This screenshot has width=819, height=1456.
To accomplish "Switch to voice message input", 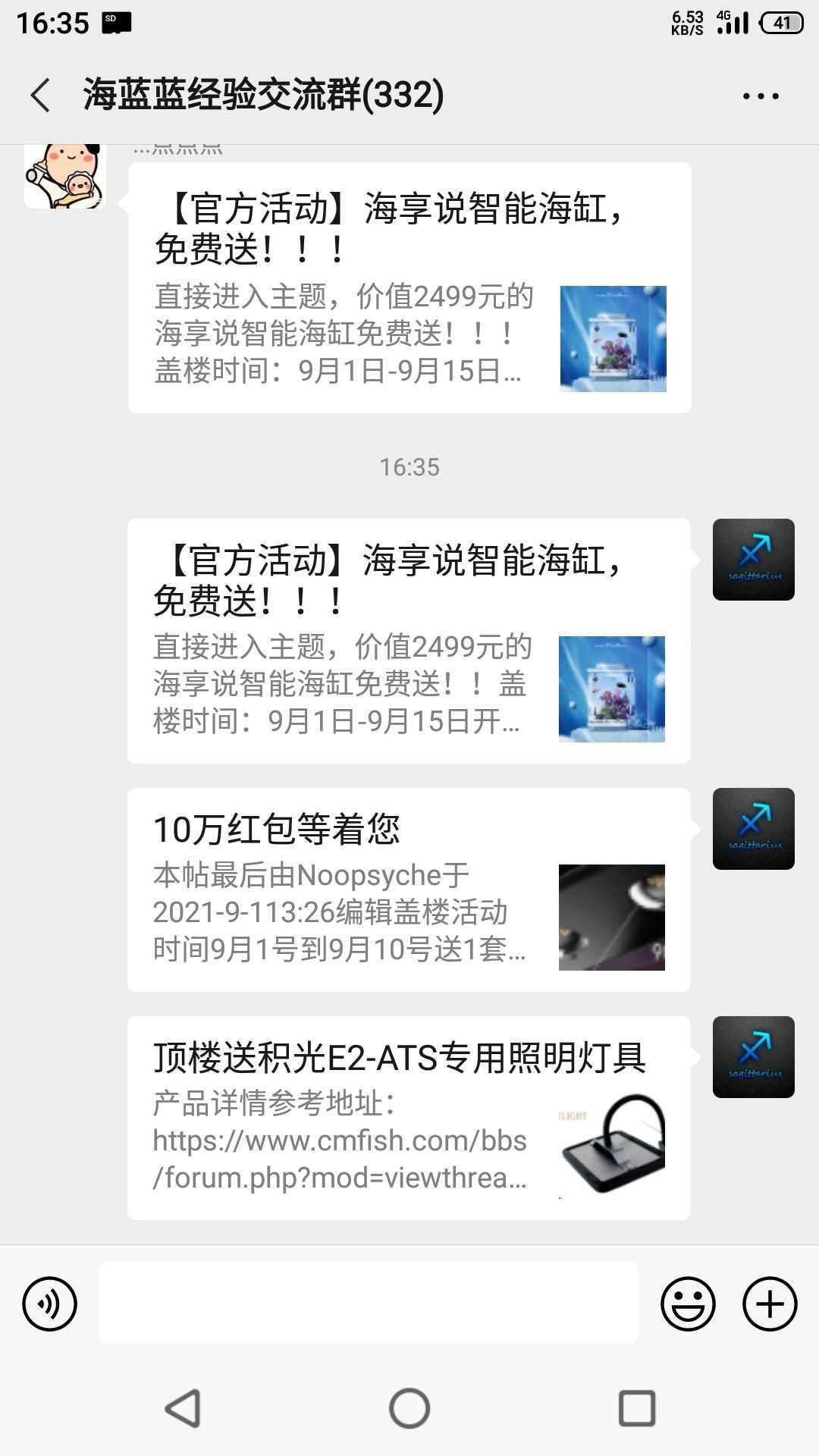I will pos(49,1304).
